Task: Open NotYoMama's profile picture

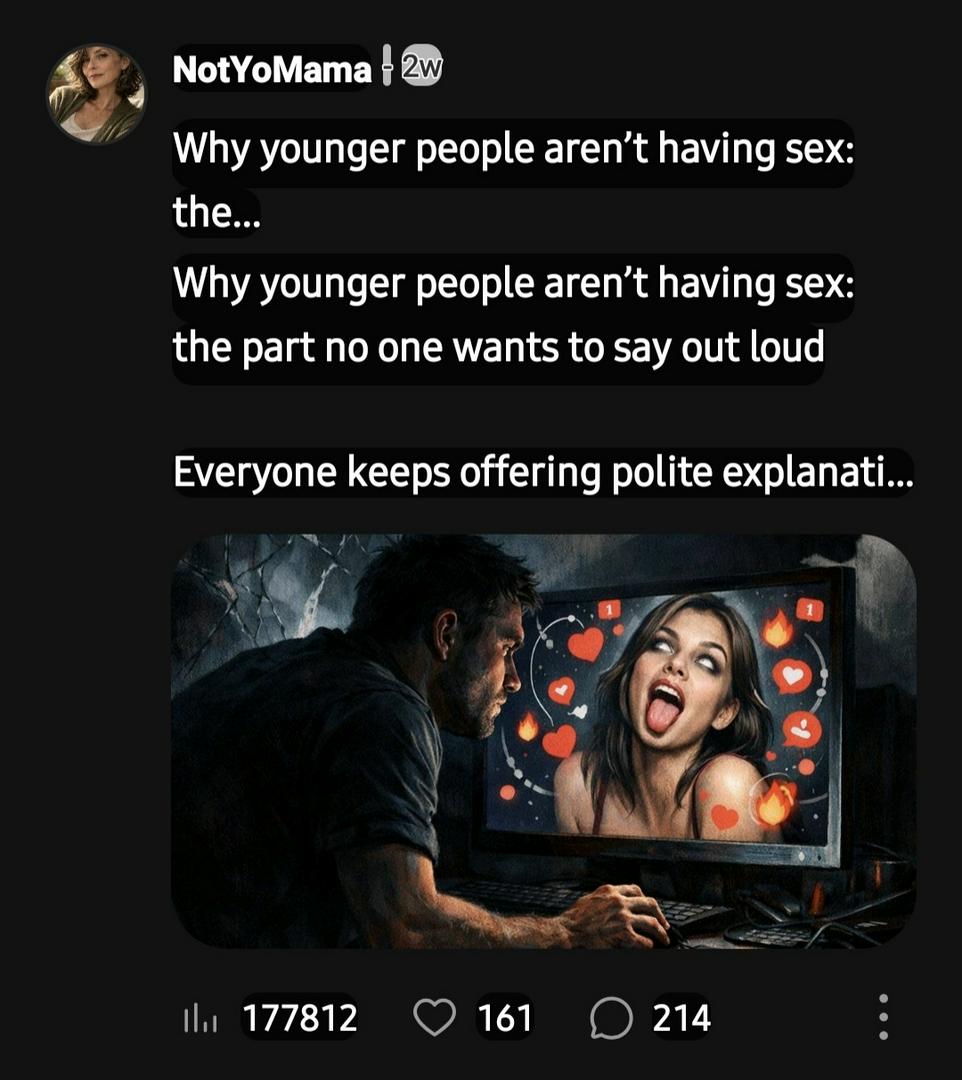Action: (96, 93)
